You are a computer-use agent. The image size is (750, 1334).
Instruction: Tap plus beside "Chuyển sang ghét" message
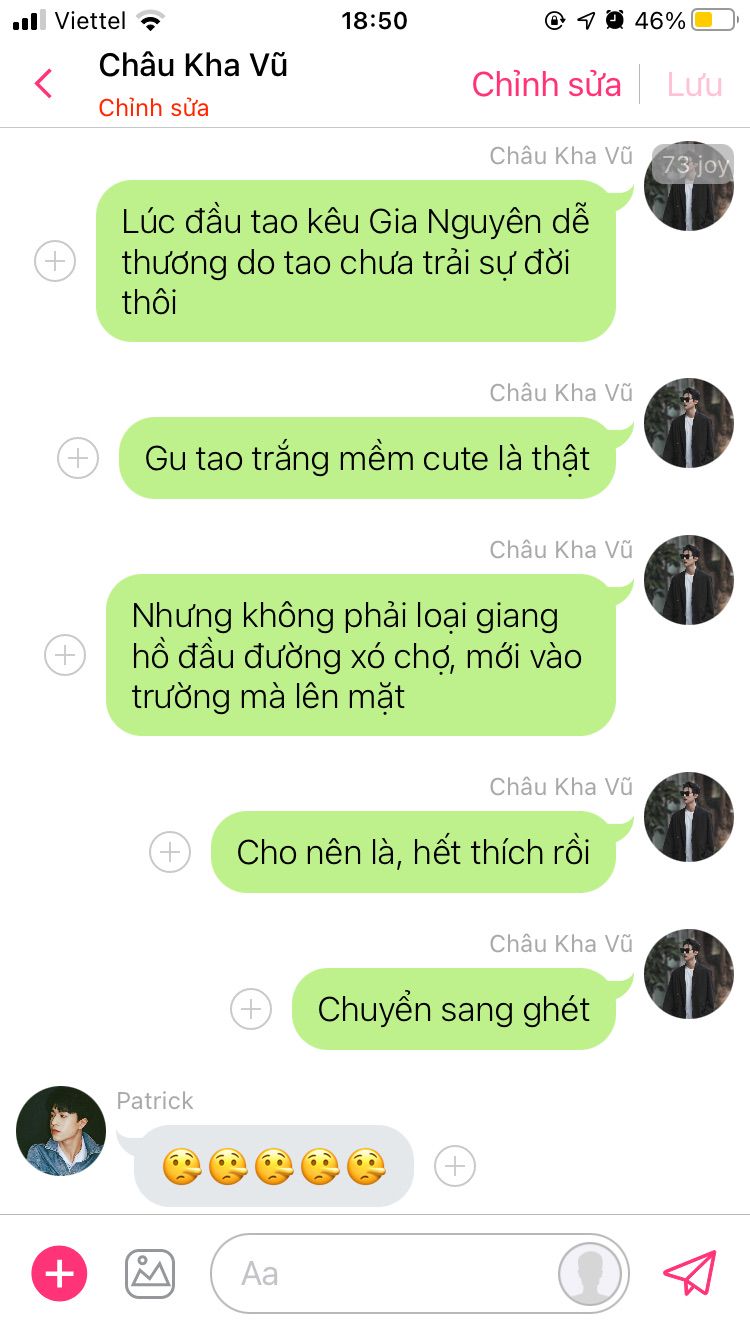point(251,1009)
